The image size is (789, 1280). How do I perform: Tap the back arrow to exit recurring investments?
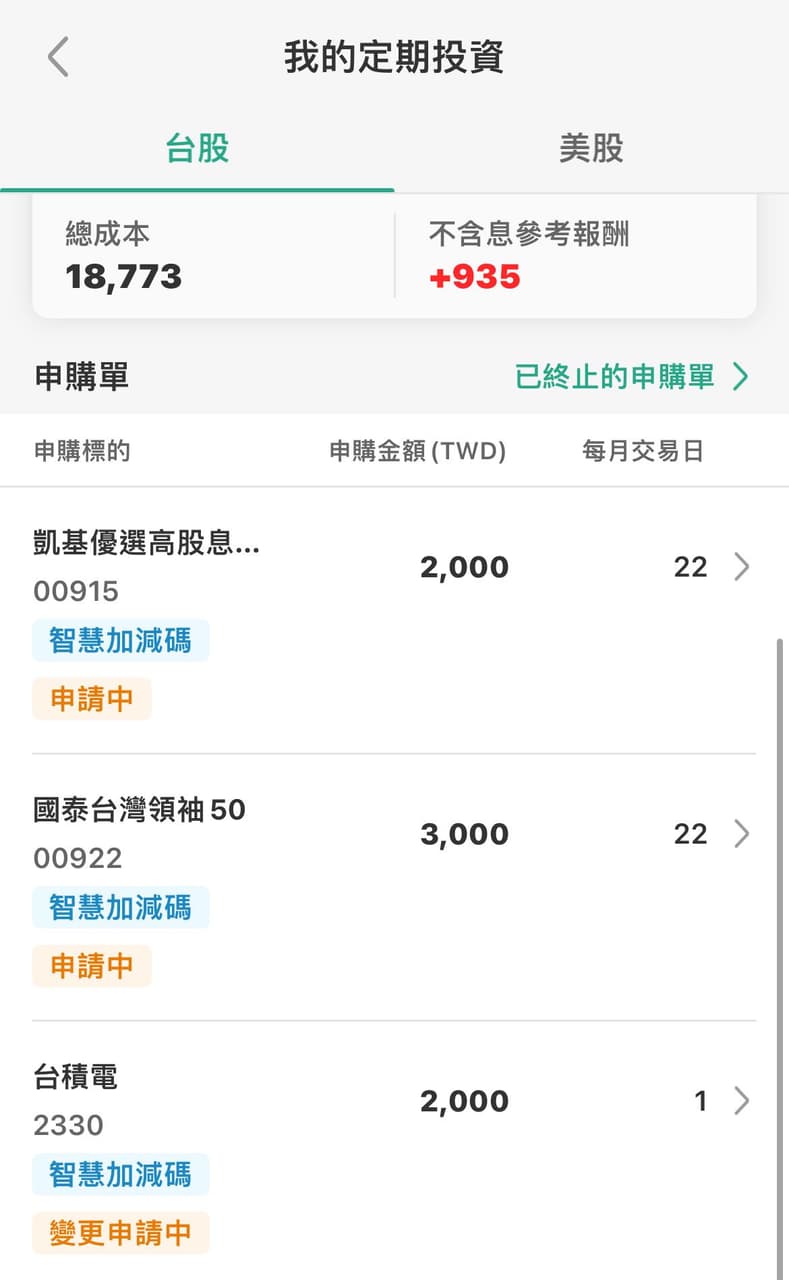[x=57, y=57]
